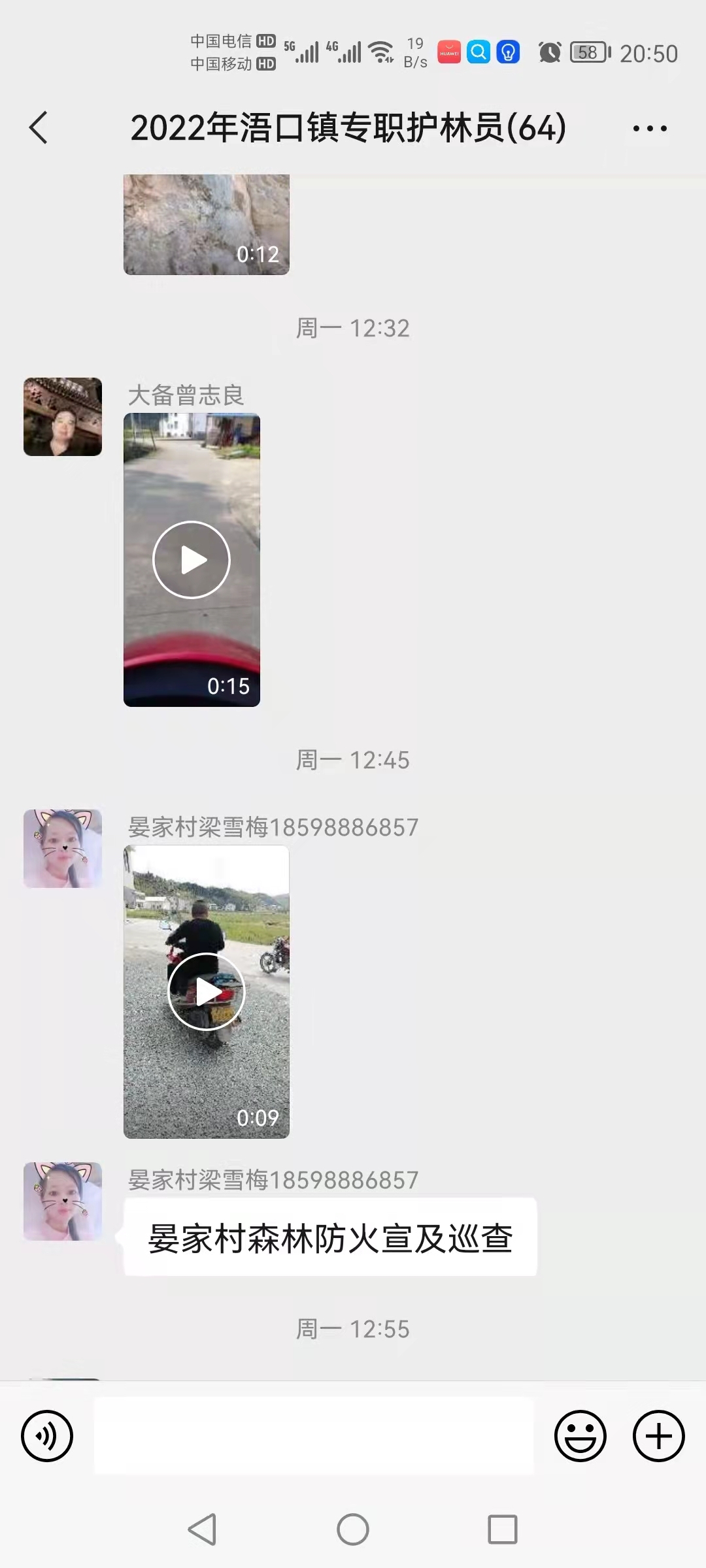Play 大备曾志良's 0:15 video
706x1568 pixels.
tap(192, 560)
